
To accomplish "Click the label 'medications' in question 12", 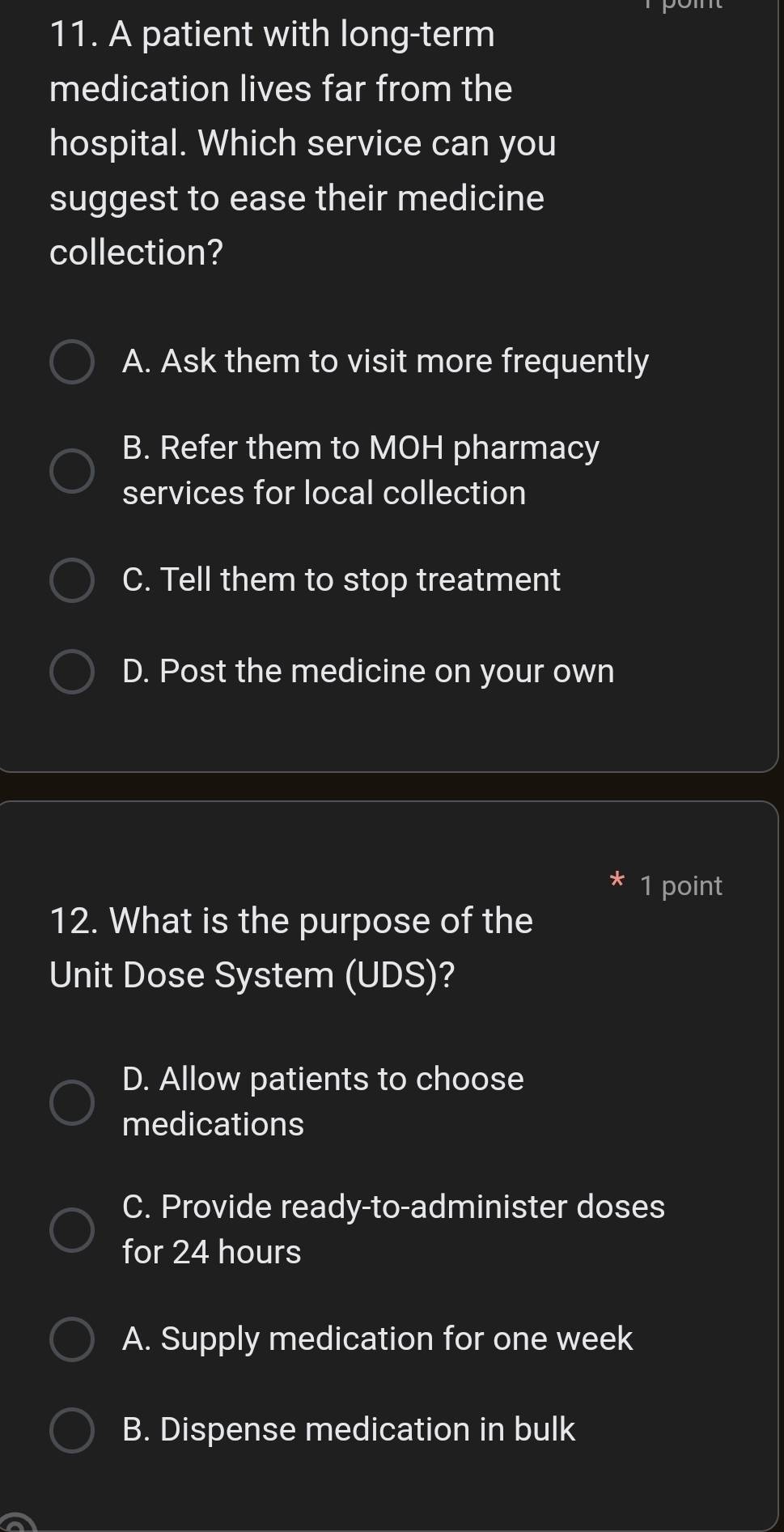I will (x=212, y=1123).
